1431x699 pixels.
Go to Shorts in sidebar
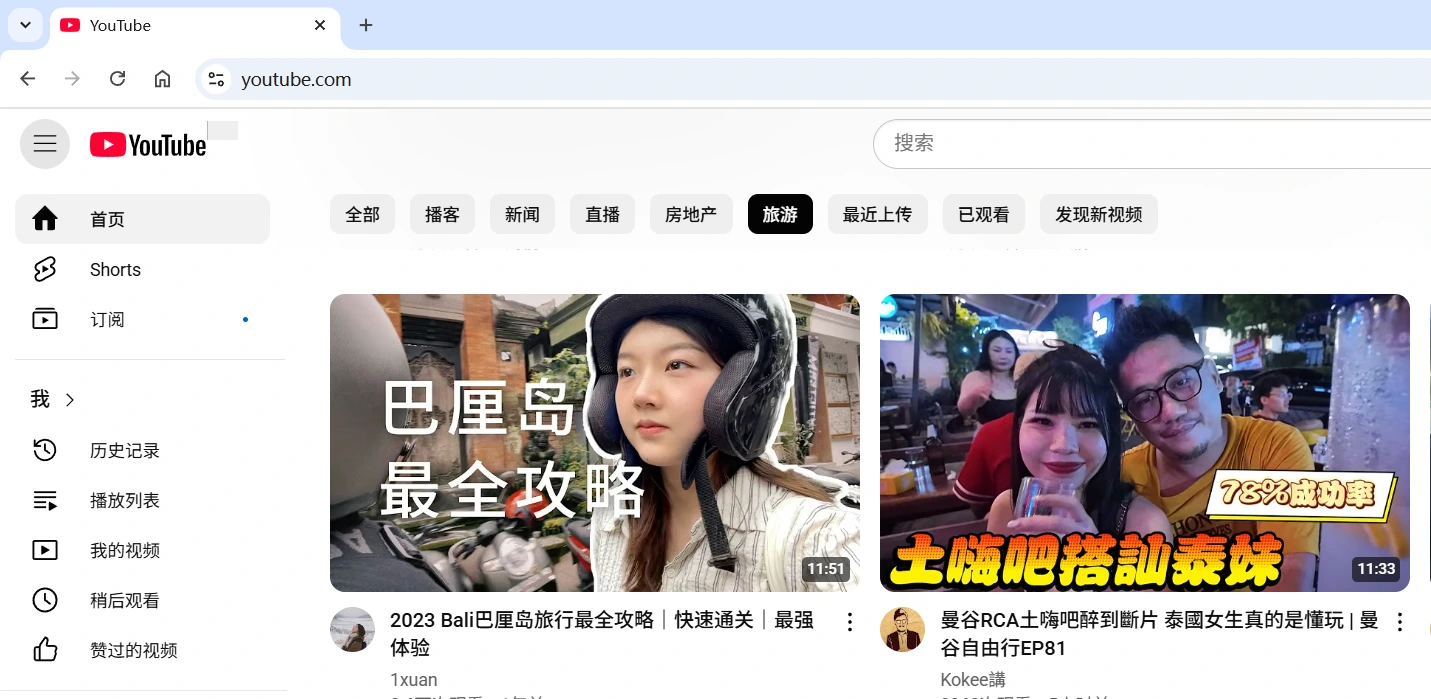pos(115,270)
